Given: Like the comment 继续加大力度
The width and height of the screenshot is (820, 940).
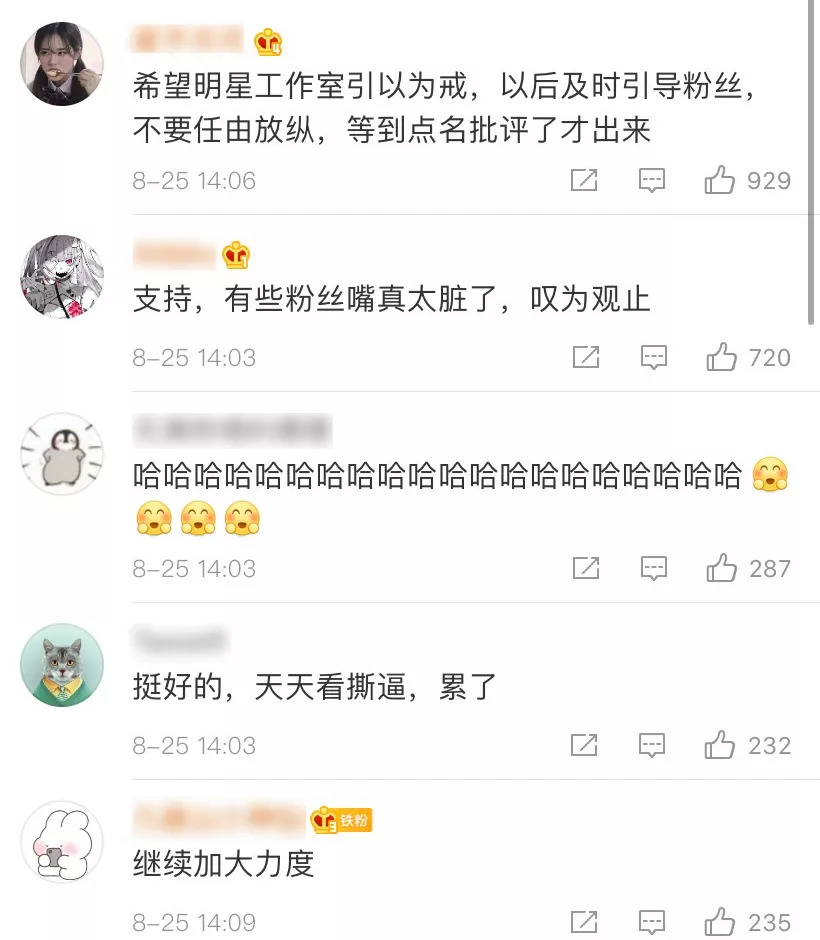Looking at the screenshot, I should point(720,922).
